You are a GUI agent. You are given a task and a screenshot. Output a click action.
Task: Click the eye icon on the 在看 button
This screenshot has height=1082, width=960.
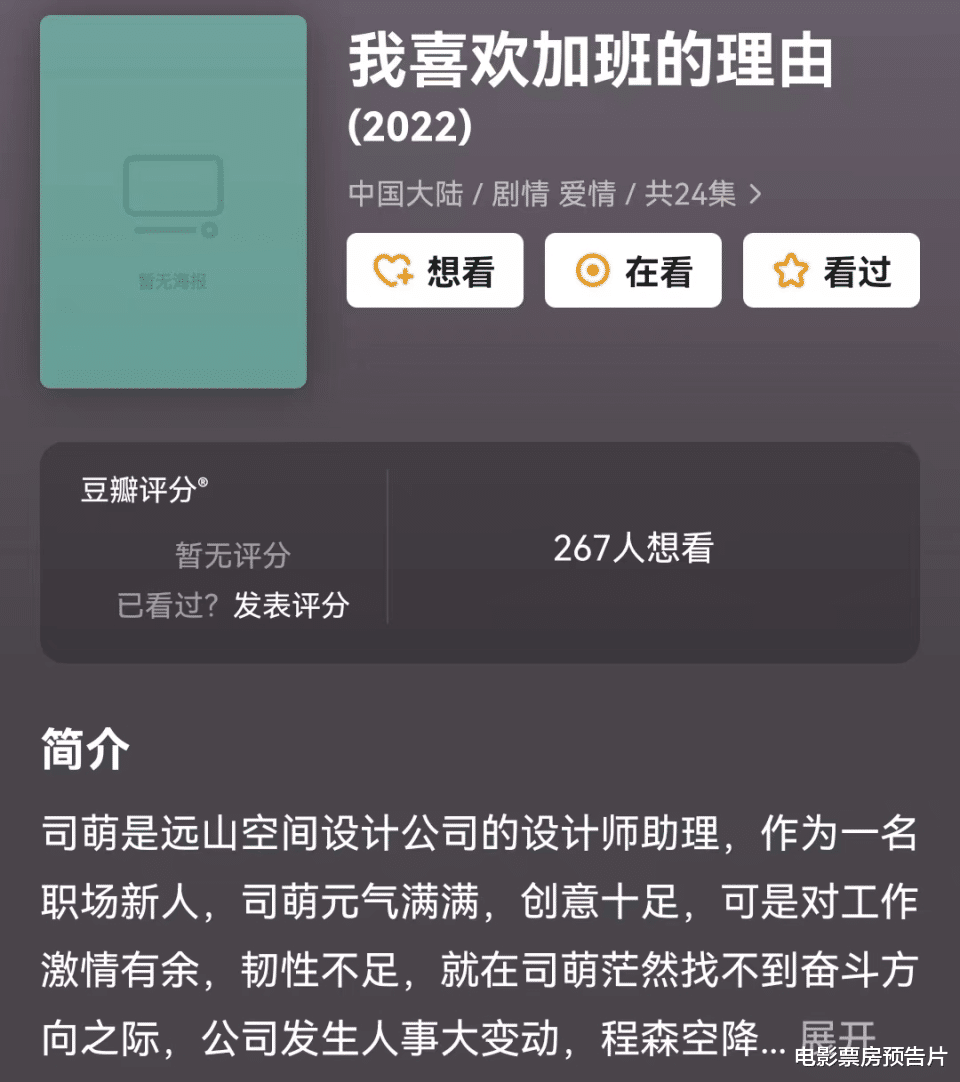pyautogui.click(x=593, y=270)
